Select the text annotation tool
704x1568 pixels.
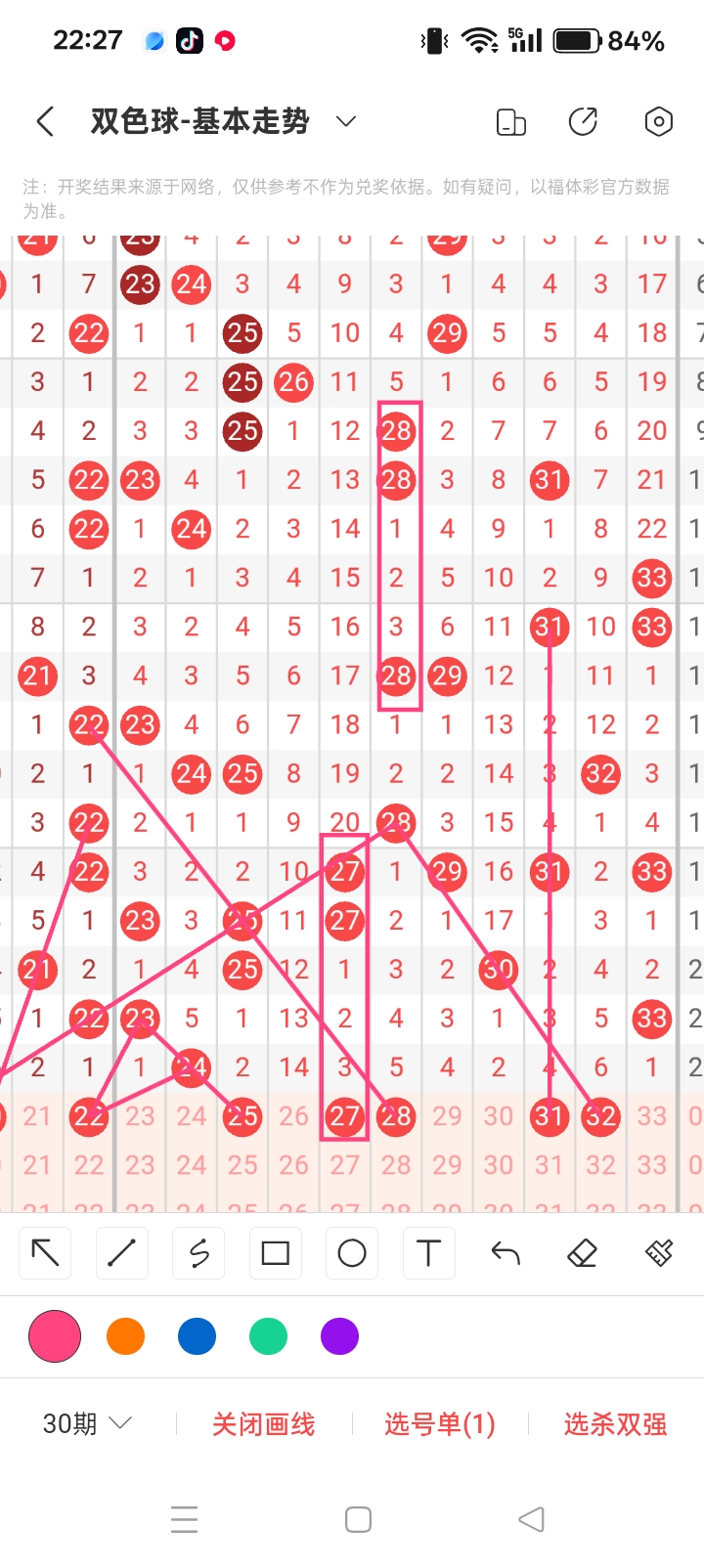click(428, 1253)
